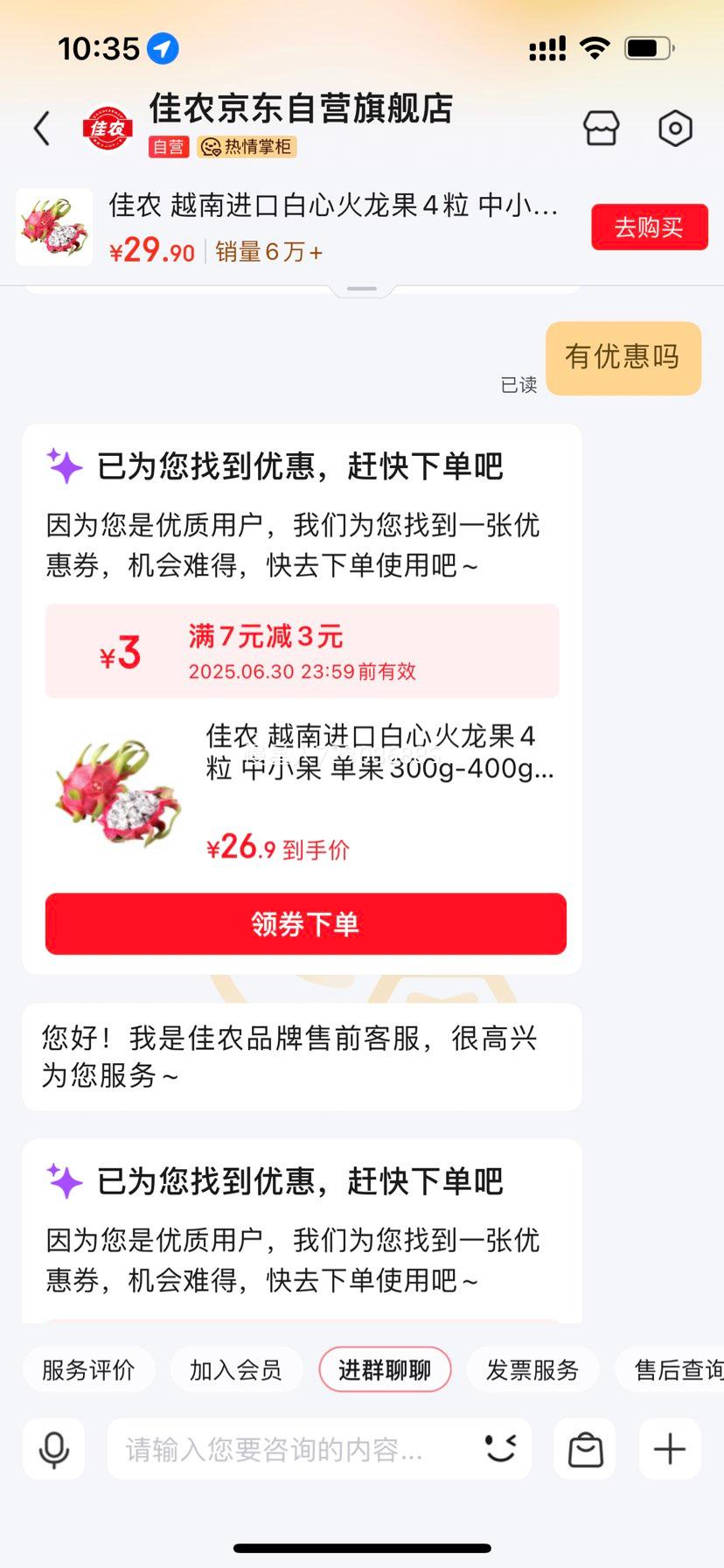Open the store page icon
The image size is (724, 1568).
[601, 129]
